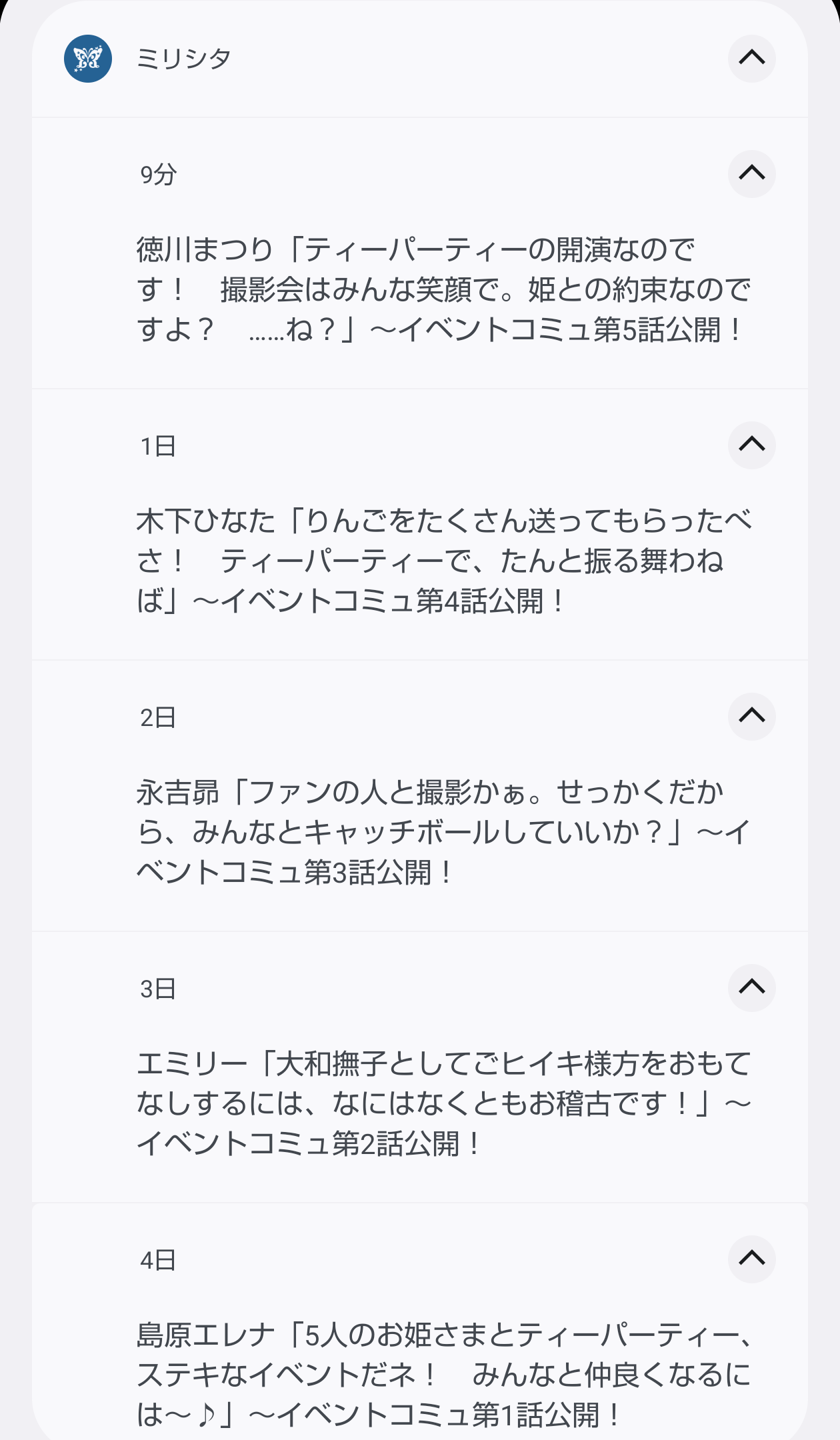Collapse the ミリシタ notification group

tap(751, 59)
